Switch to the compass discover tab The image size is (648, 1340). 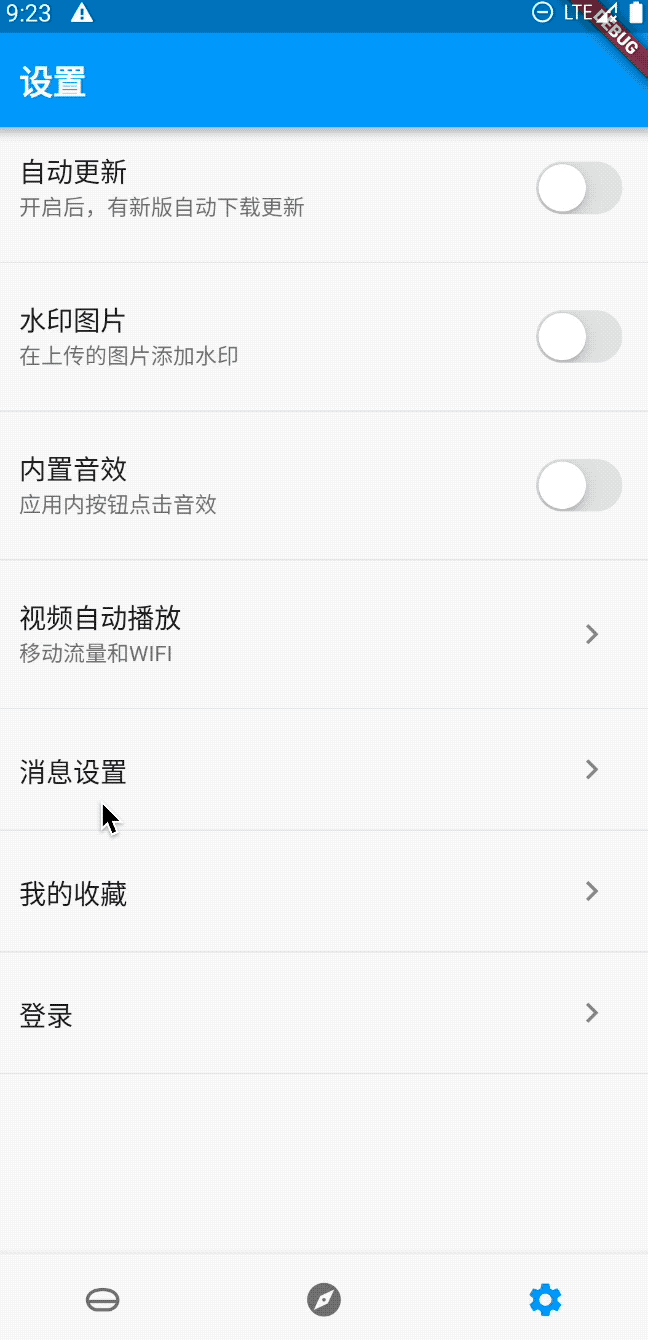coord(324,1300)
